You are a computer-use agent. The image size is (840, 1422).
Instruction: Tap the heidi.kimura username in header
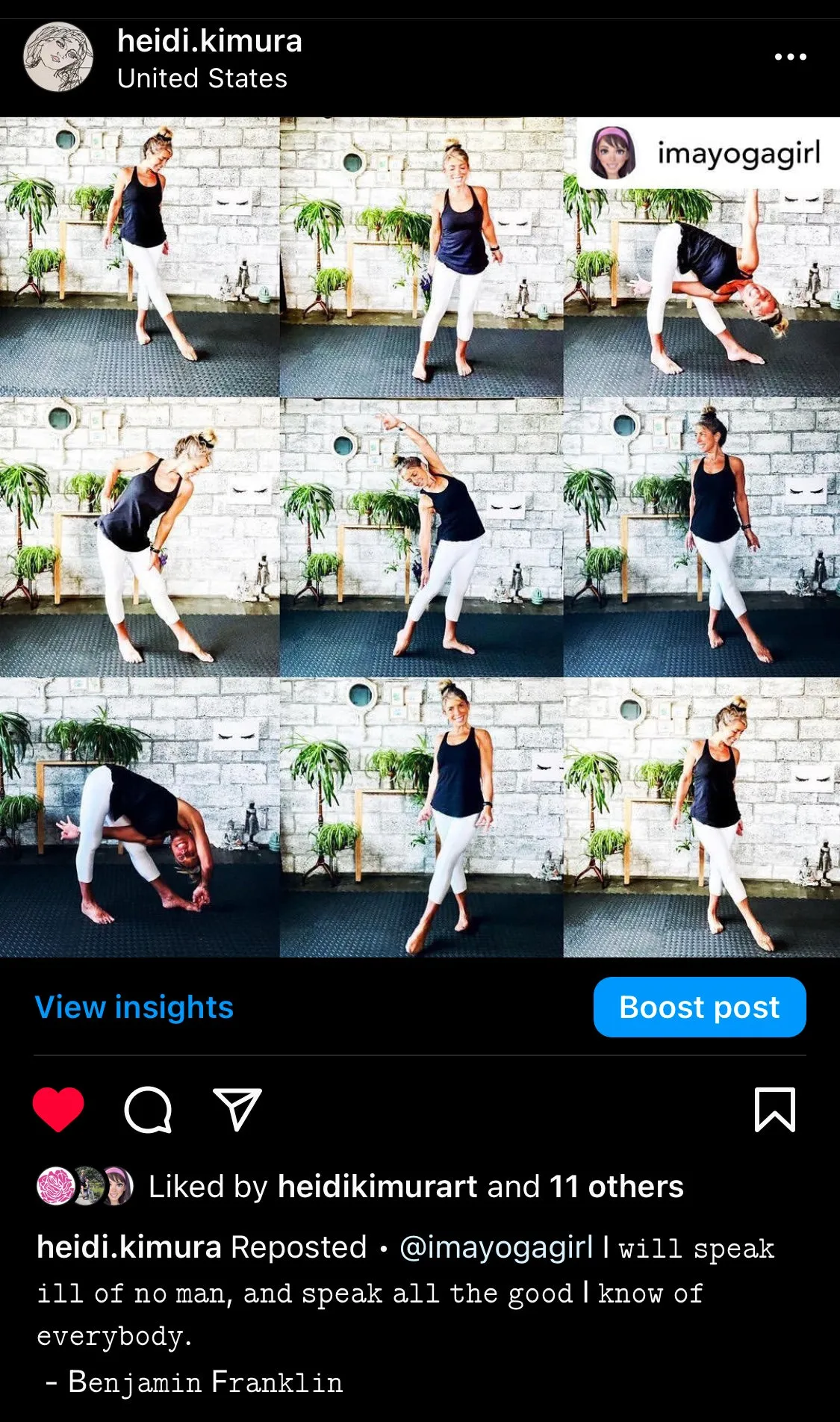click(x=209, y=41)
